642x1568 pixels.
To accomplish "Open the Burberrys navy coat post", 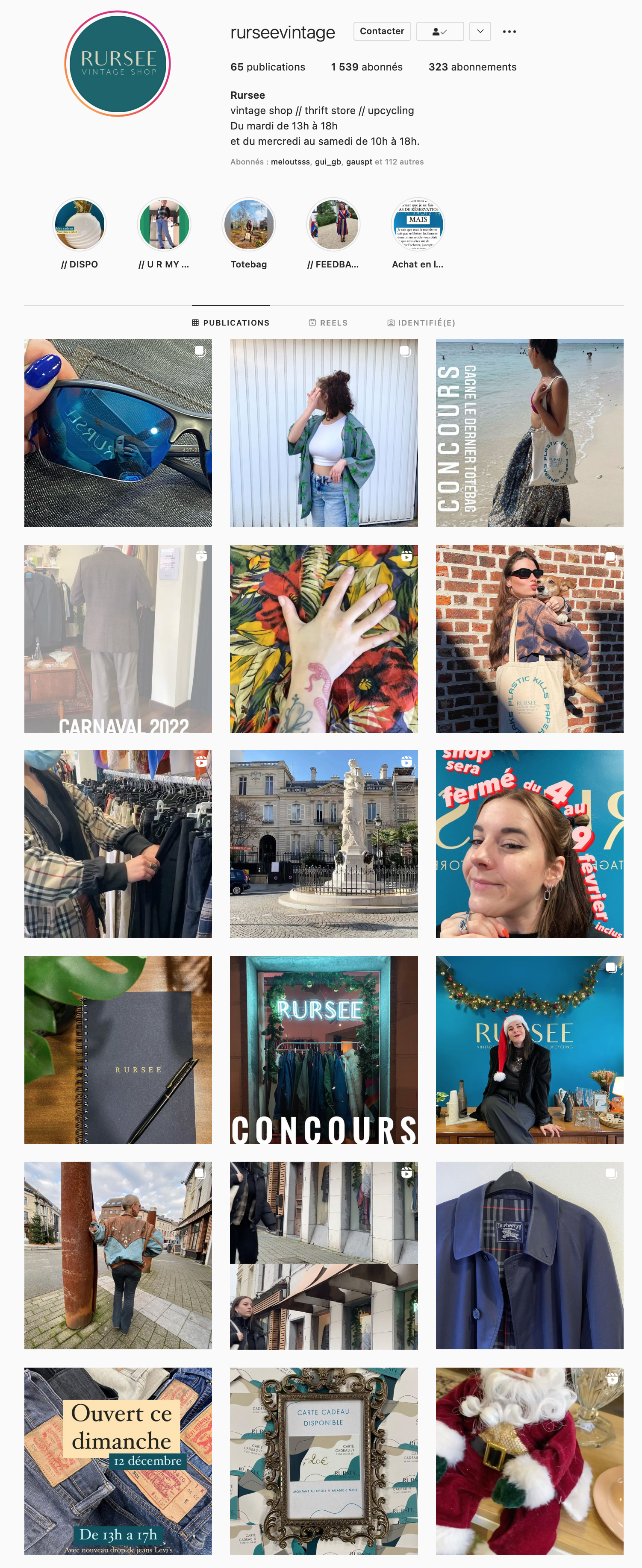I will pos(529,1255).
